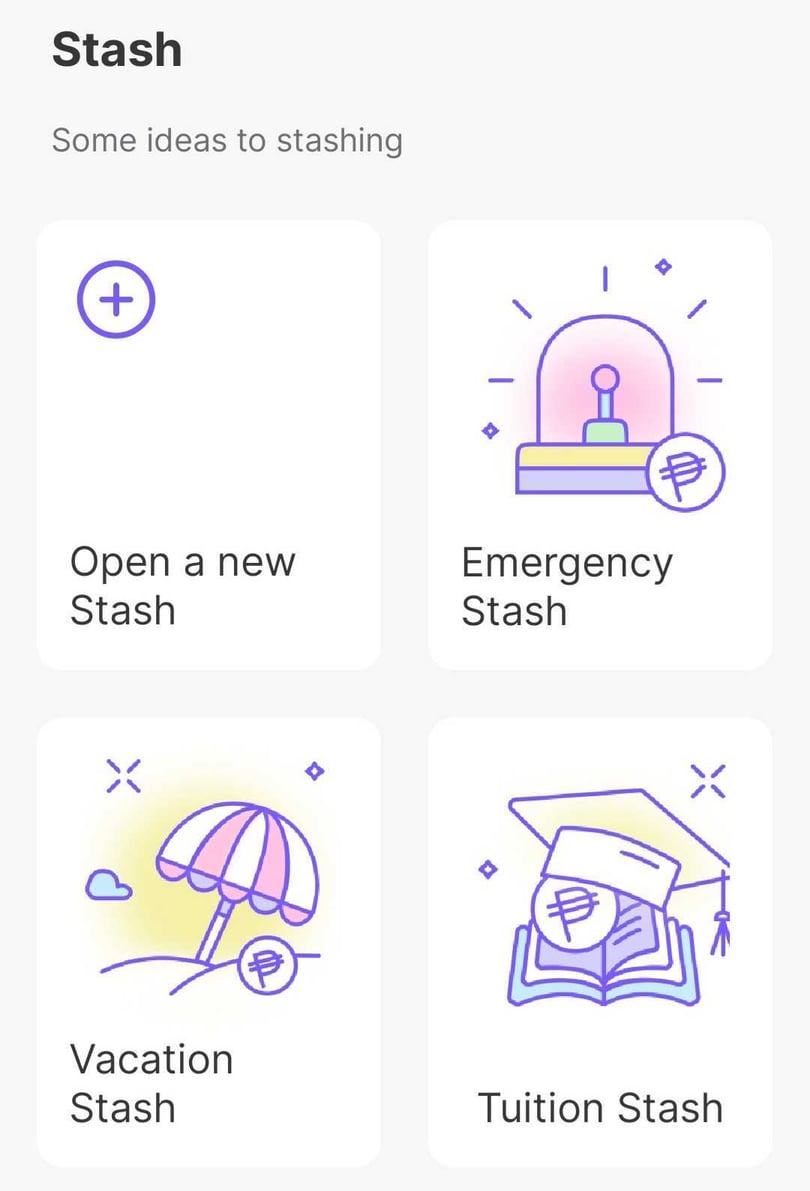Click the 'Emergency Stash' text label
Image resolution: width=810 pixels, height=1191 pixels.
[567, 585]
